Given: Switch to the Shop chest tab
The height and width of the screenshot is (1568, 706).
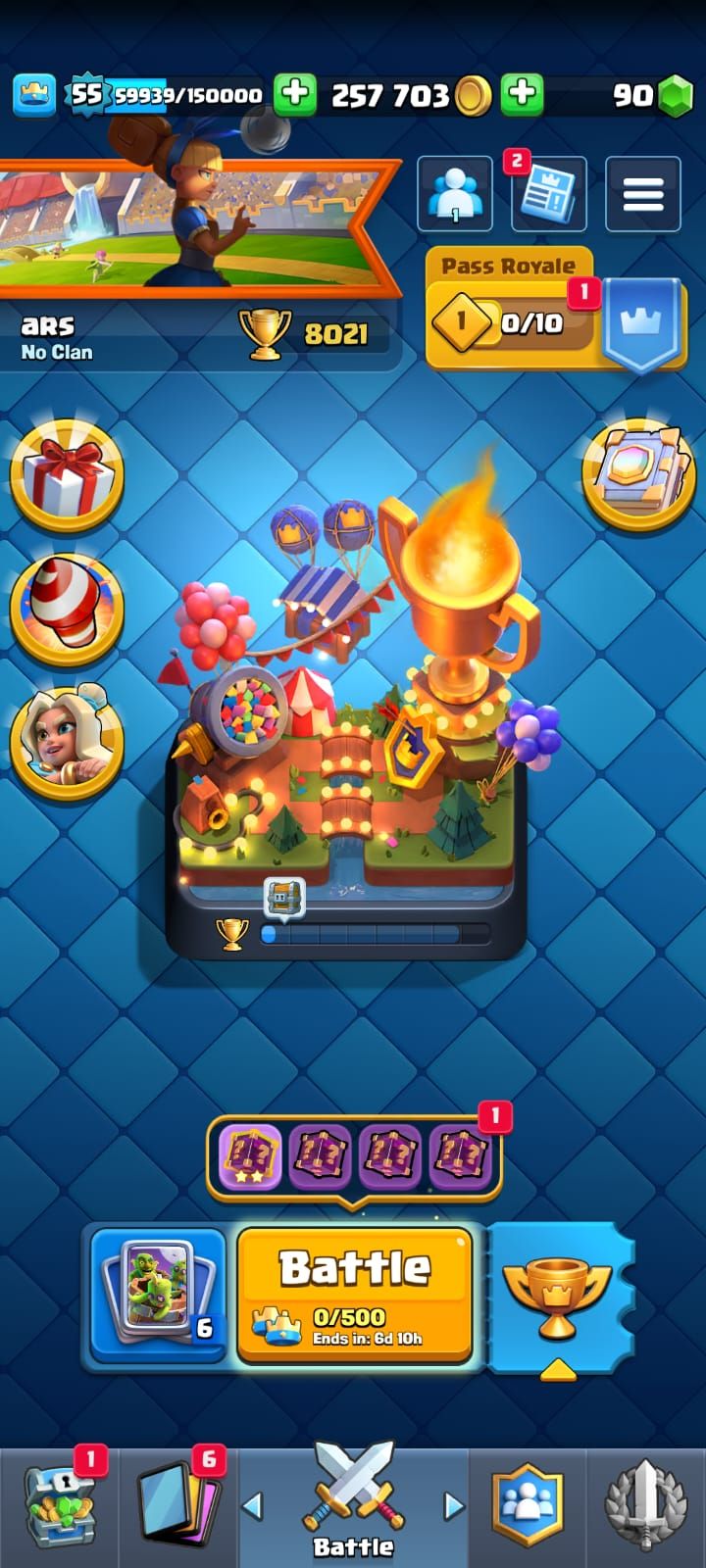Looking at the screenshot, I should pos(59,1507).
